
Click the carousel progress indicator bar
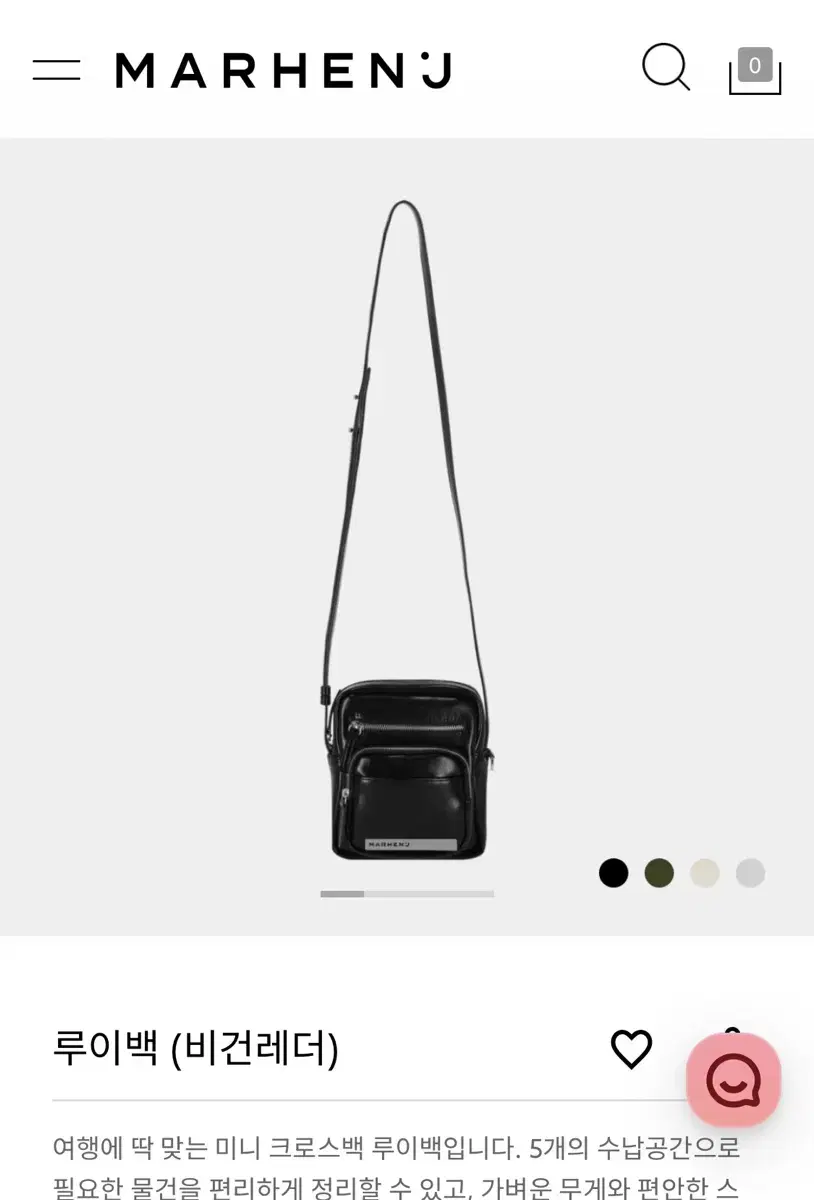pos(407,893)
